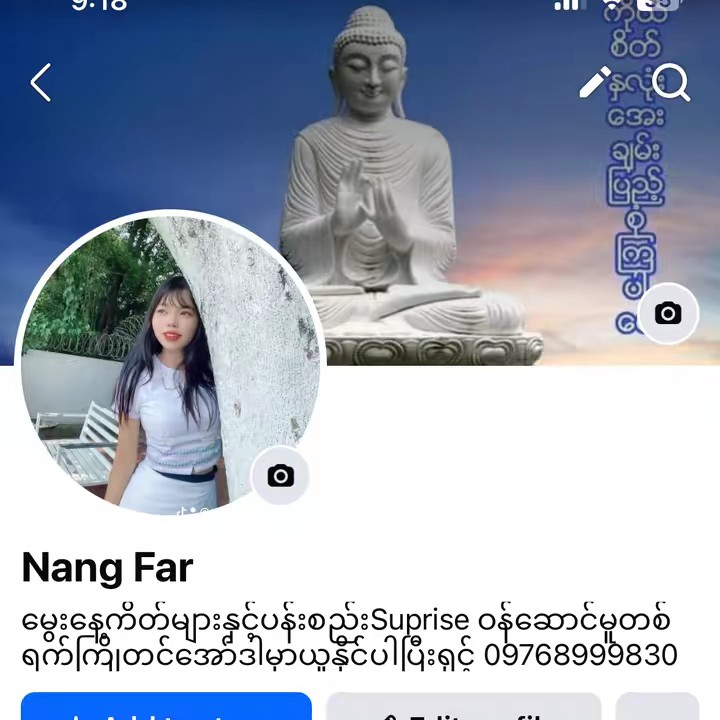Go back using the top-left arrow
720x720 pixels.
click(x=40, y=83)
